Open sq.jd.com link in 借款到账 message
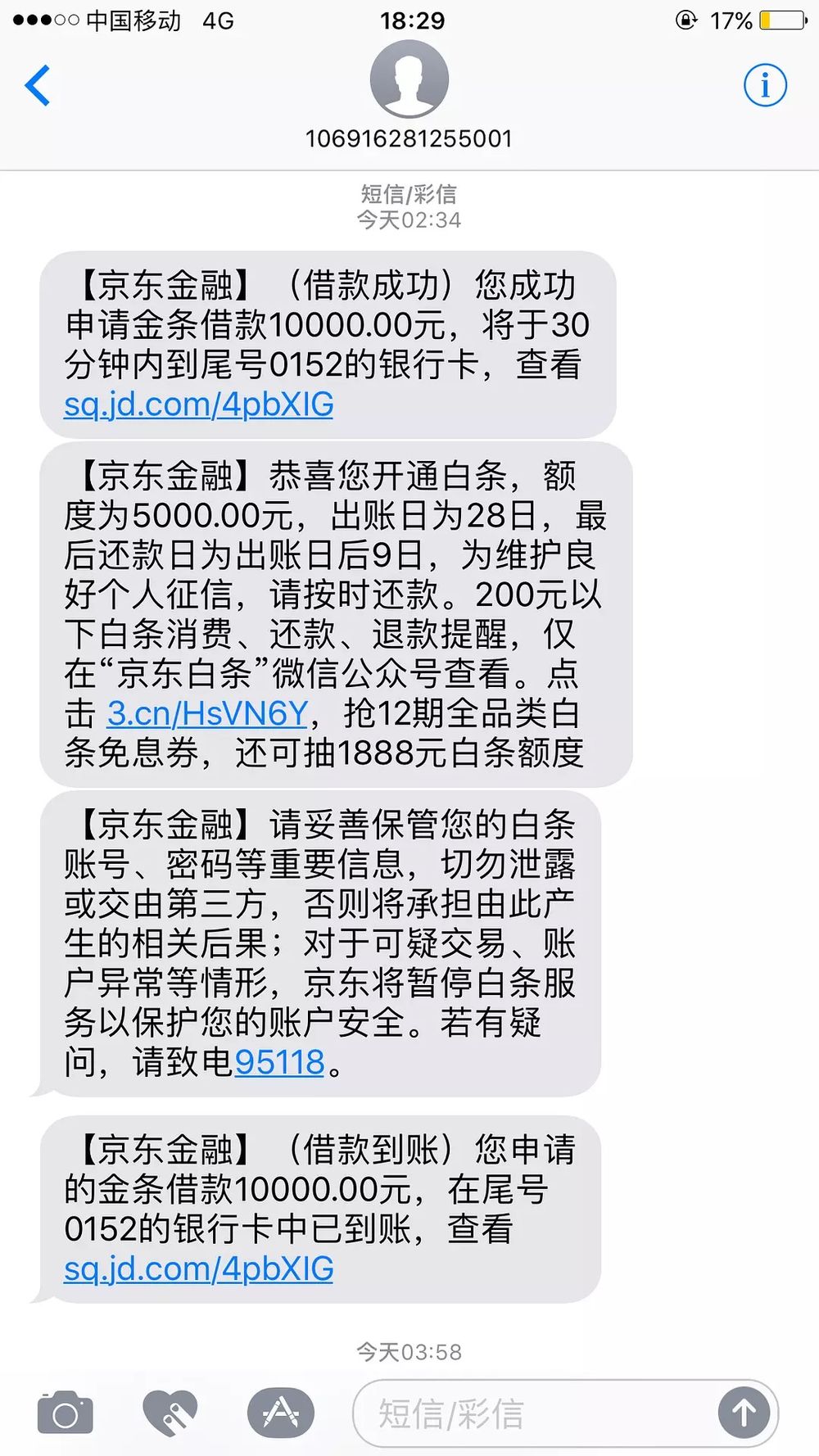819x1456 pixels. (x=199, y=1268)
